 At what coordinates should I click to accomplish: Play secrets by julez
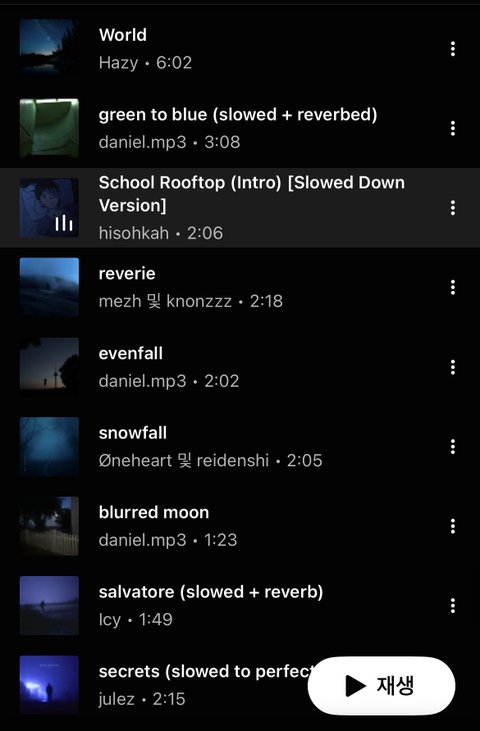tap(154, 685)
